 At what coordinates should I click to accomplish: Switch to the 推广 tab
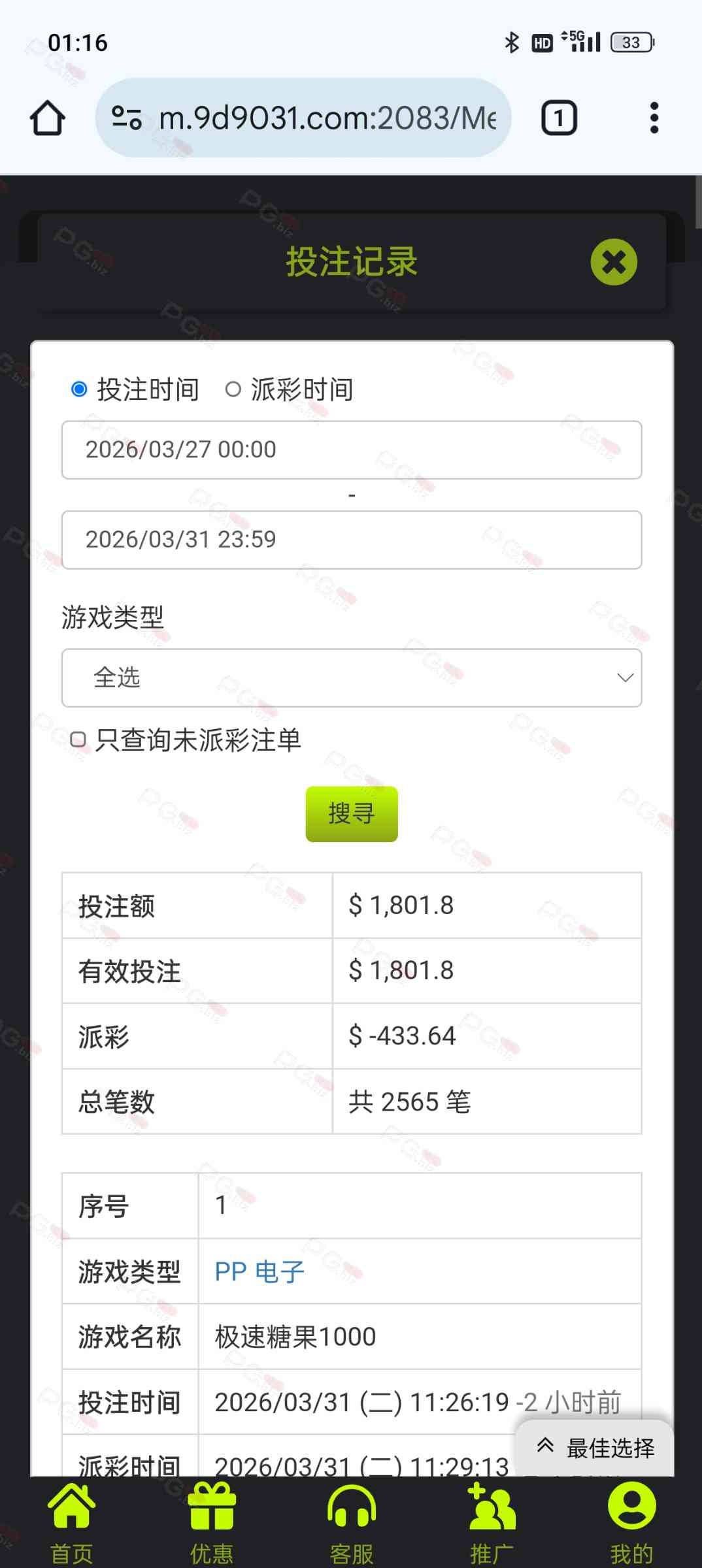[492, 1522]
